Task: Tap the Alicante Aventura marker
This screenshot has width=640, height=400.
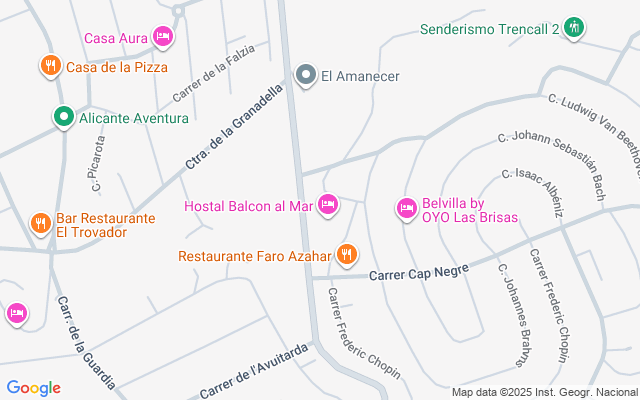Action: pos(63,118)
